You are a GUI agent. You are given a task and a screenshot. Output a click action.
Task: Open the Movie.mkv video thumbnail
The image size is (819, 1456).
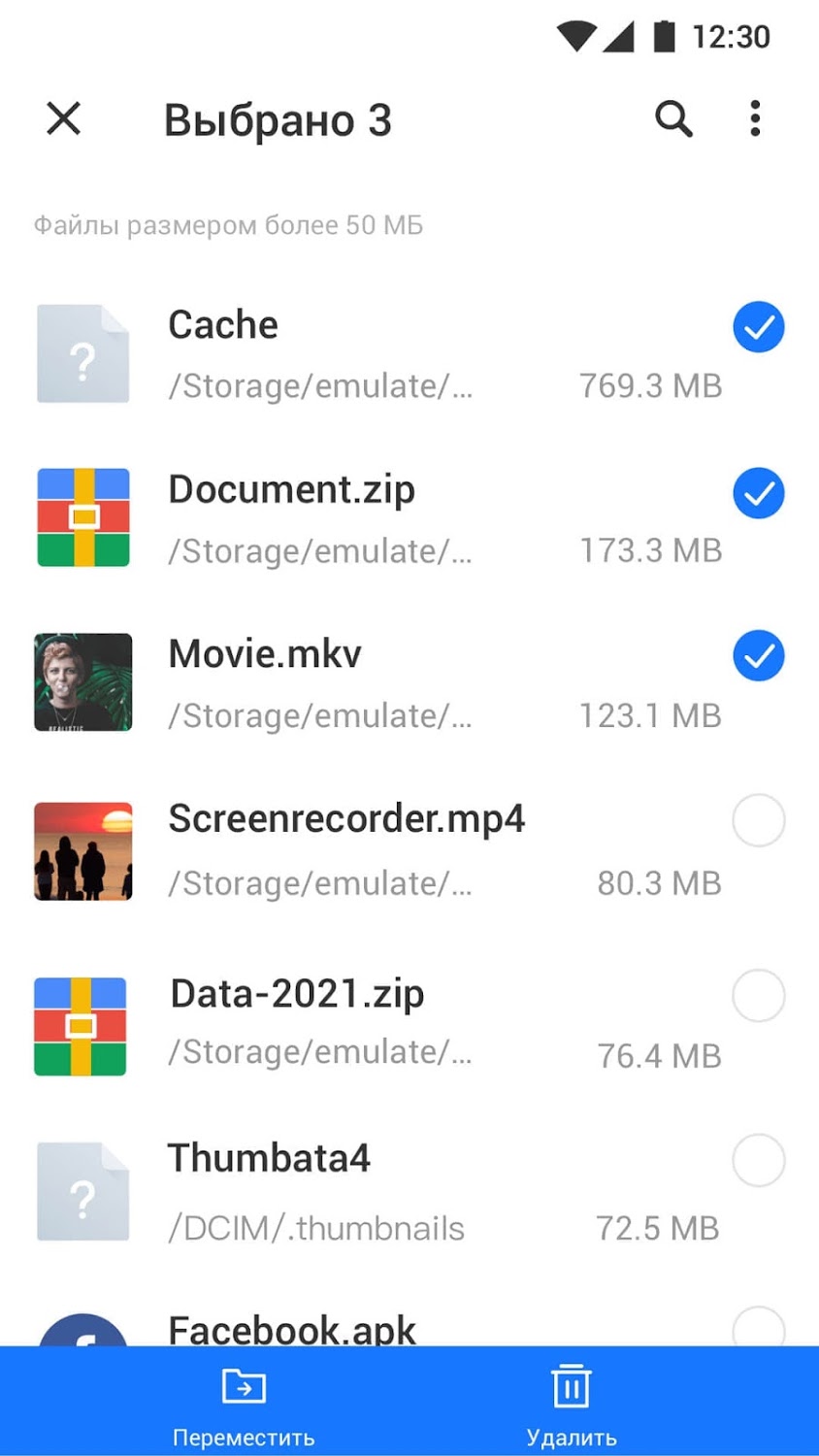pos(83,682)
